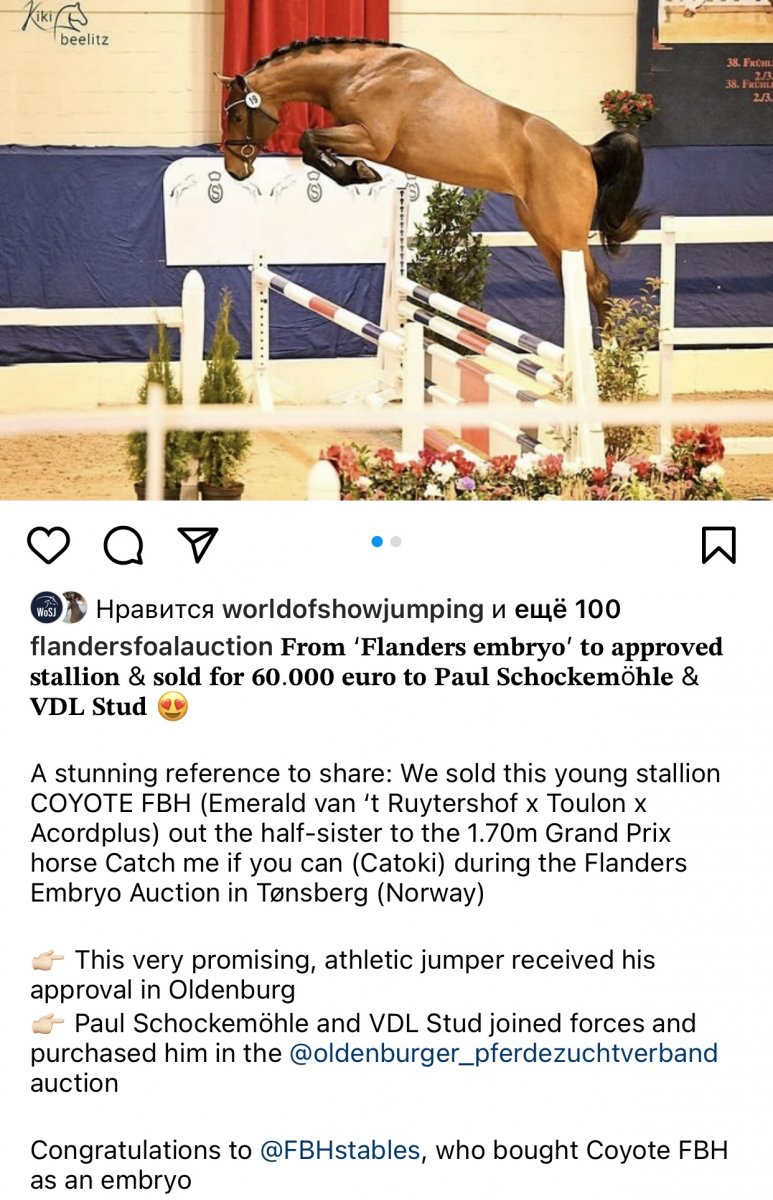Open comments on this post

click(123, 545)
